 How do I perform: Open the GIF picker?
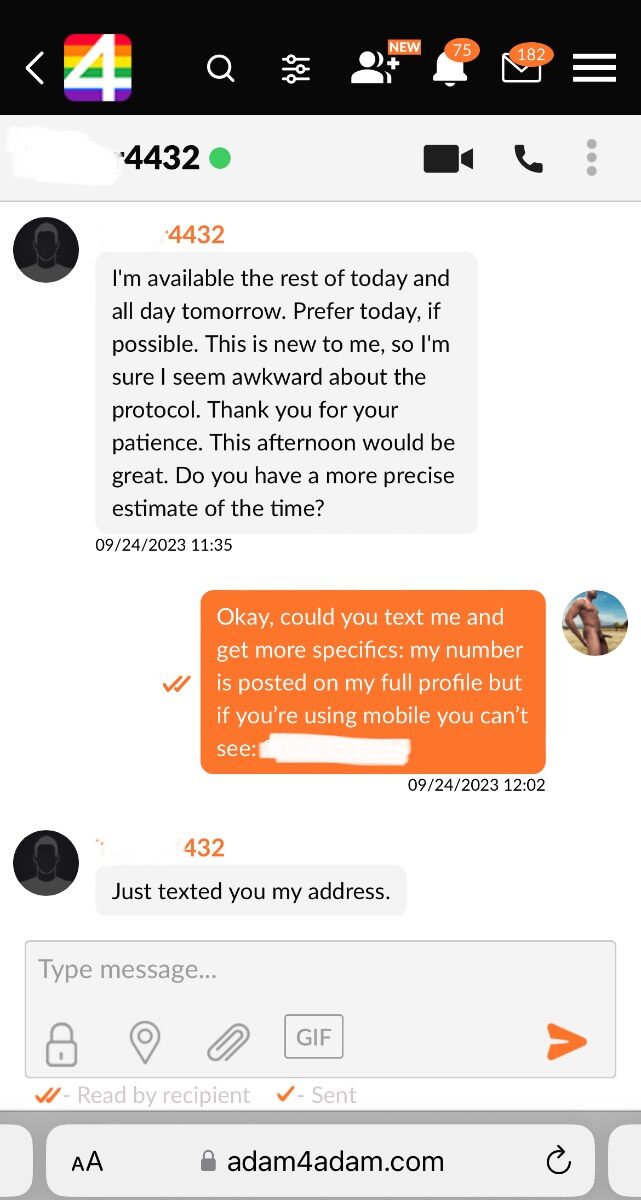click(314, 1037)
